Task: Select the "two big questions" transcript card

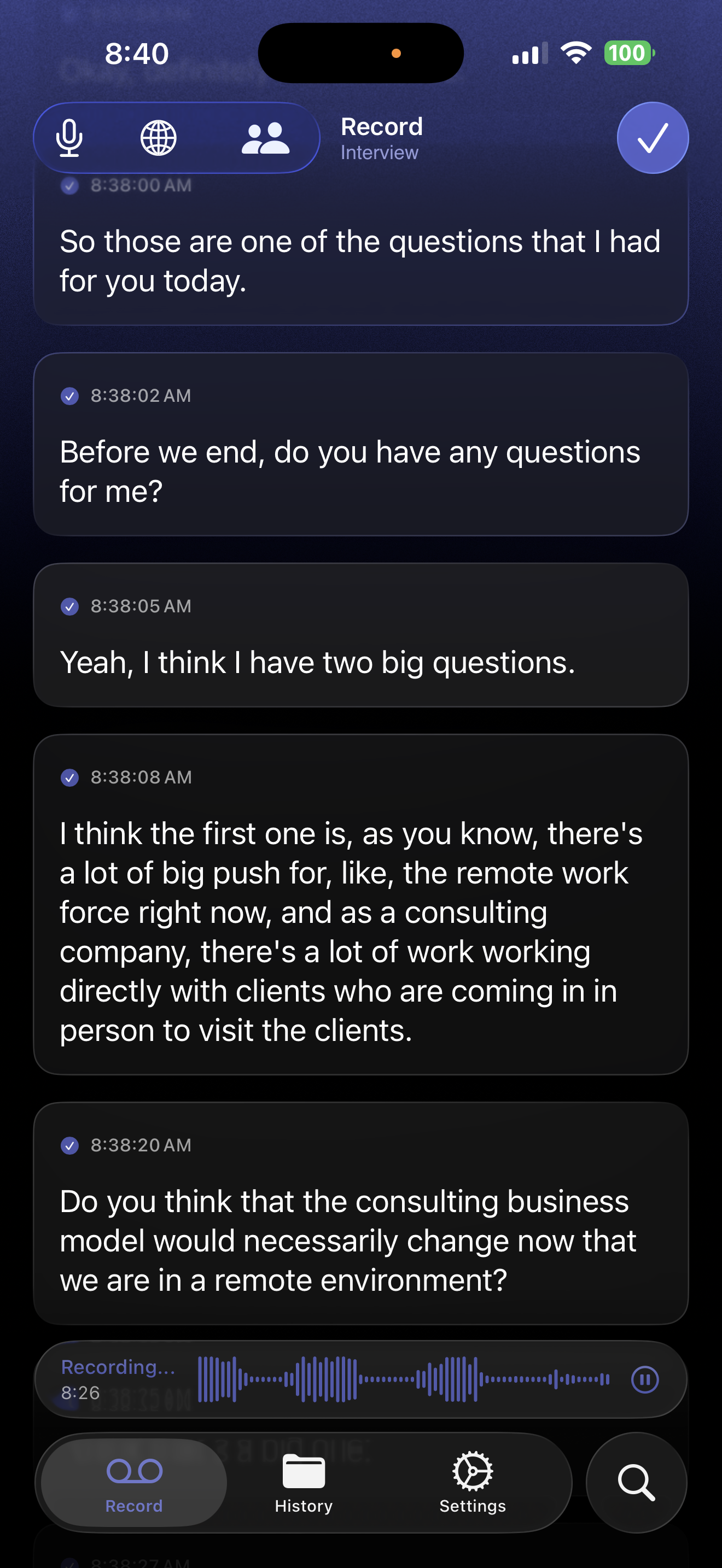Action: click(x=360, y=635)
